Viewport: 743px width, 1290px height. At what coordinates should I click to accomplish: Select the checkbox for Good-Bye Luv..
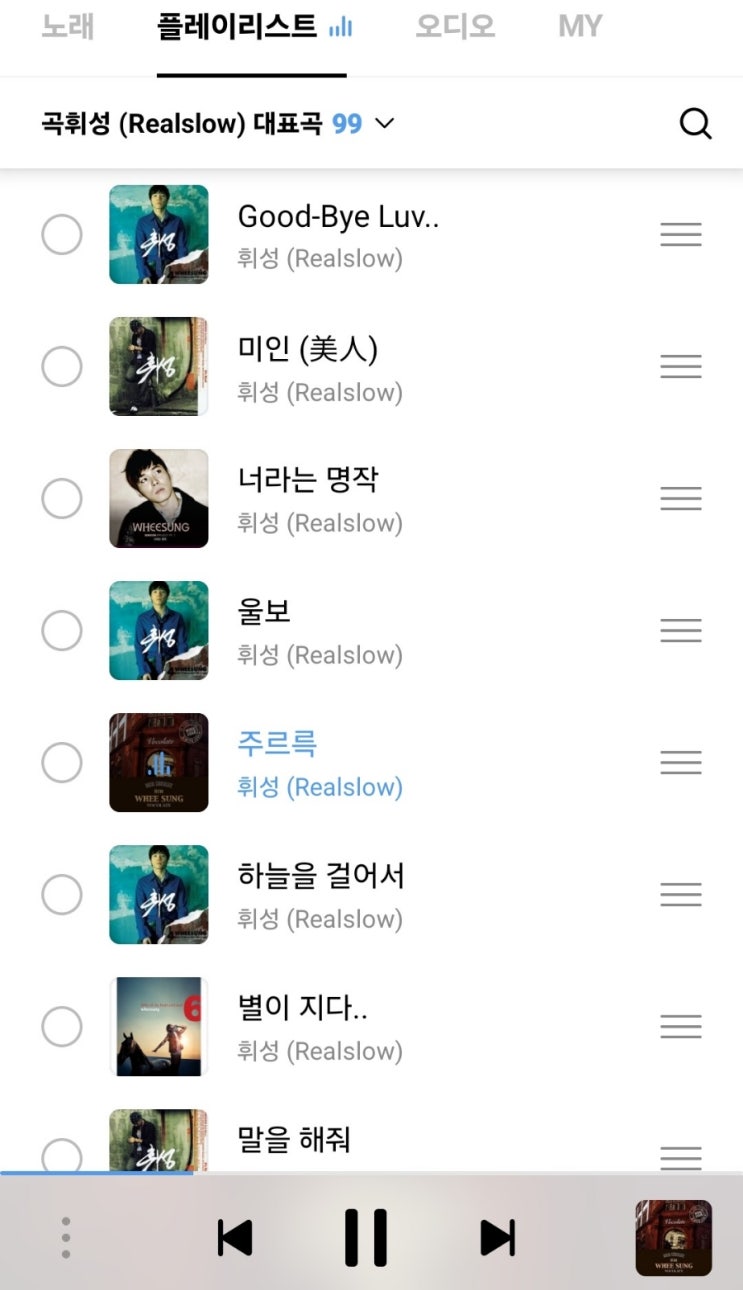[62, 235]
